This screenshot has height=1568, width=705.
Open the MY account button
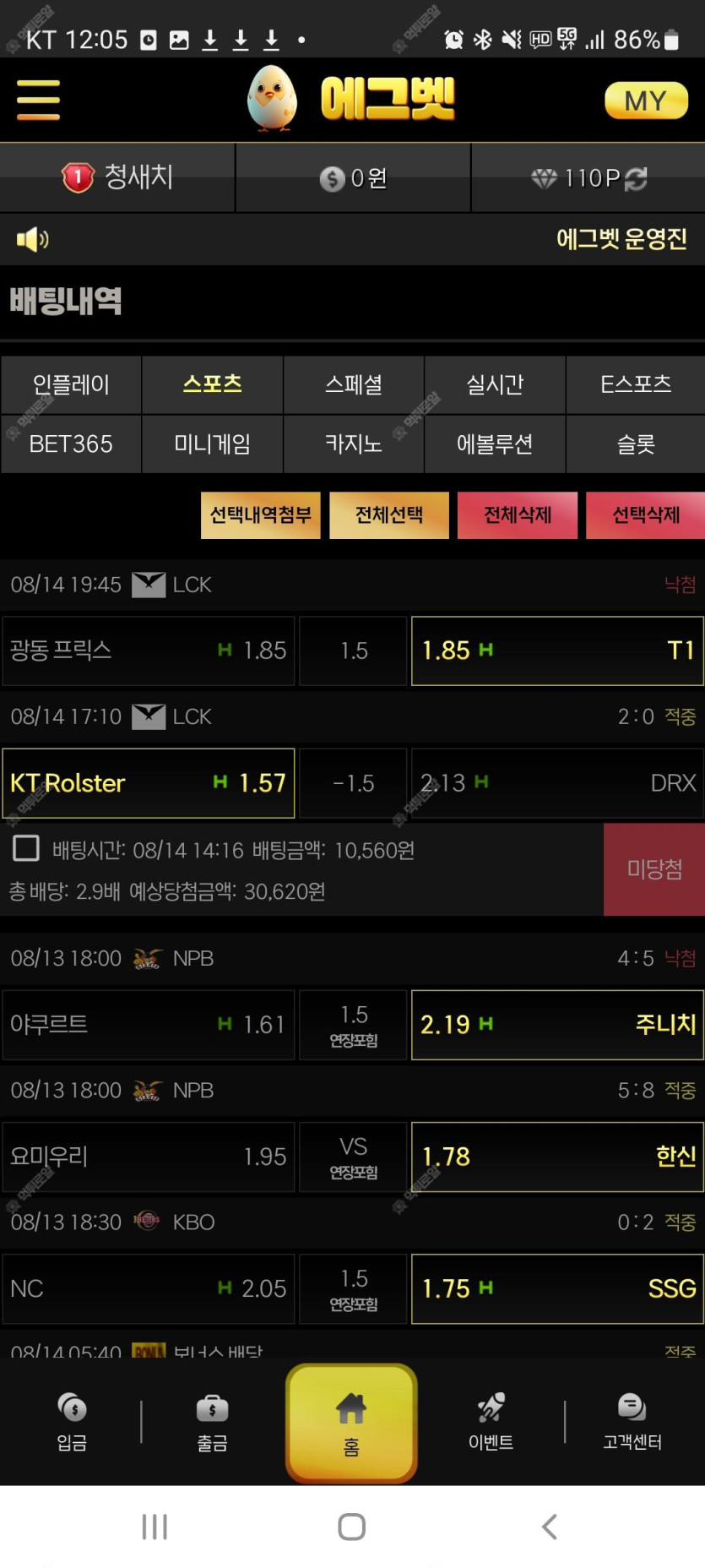646,101
